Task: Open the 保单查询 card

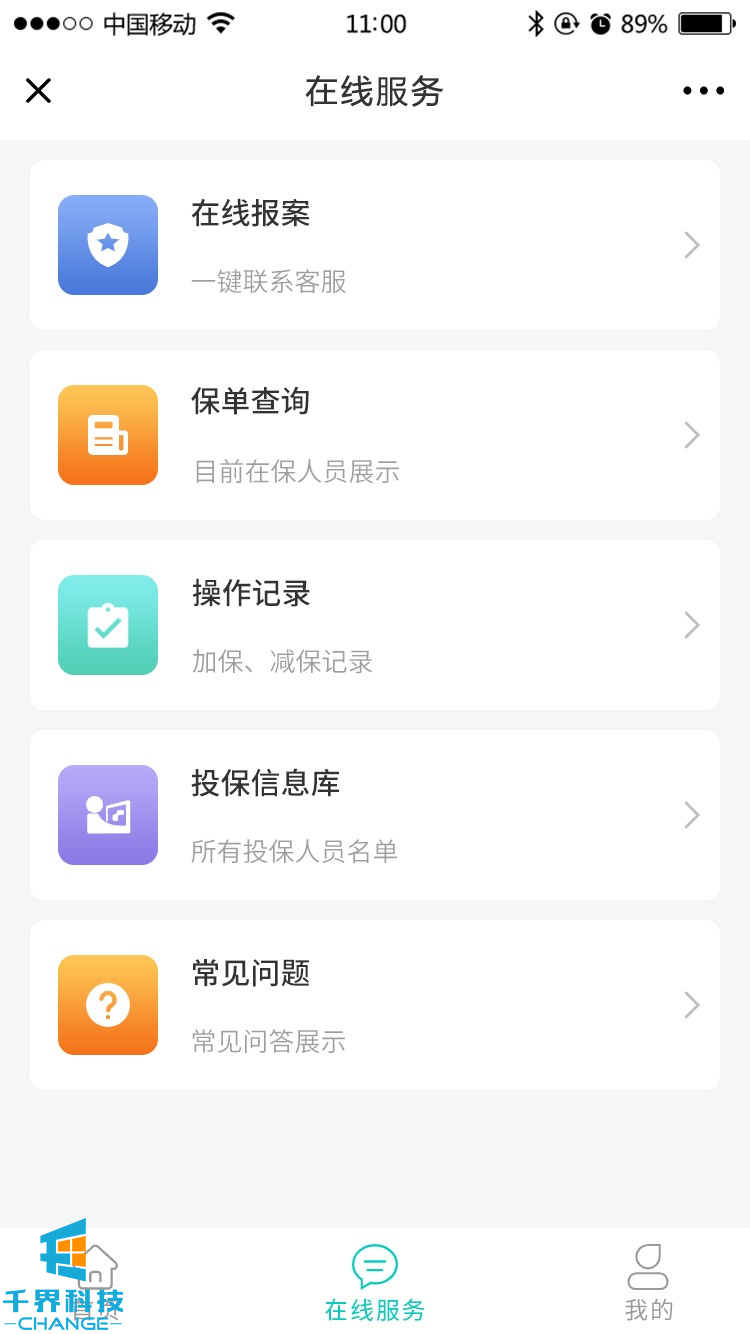Action: 375,435
